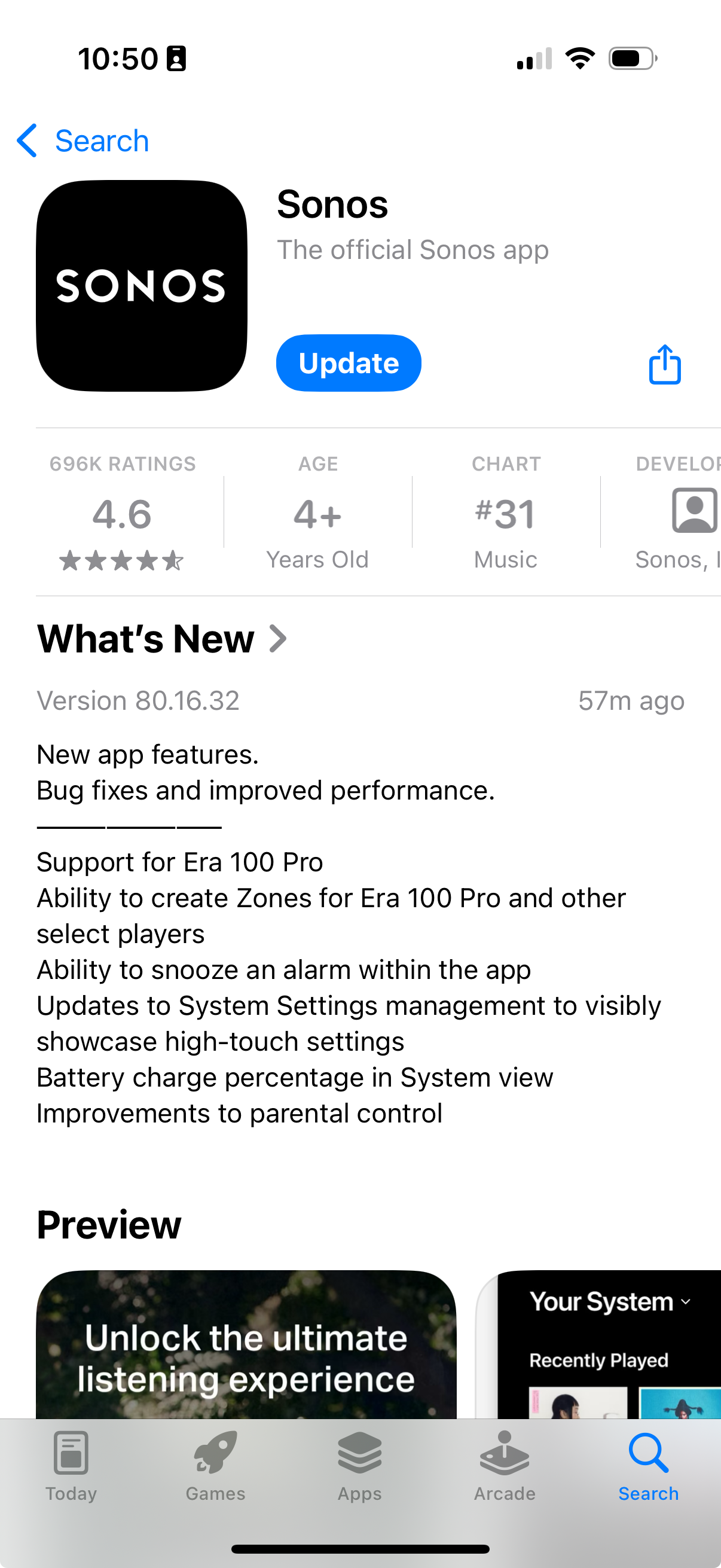This screenshot has width=721, height=1568.
Task: Switch to the Games tab
Action: click(x=215, y=1467)
